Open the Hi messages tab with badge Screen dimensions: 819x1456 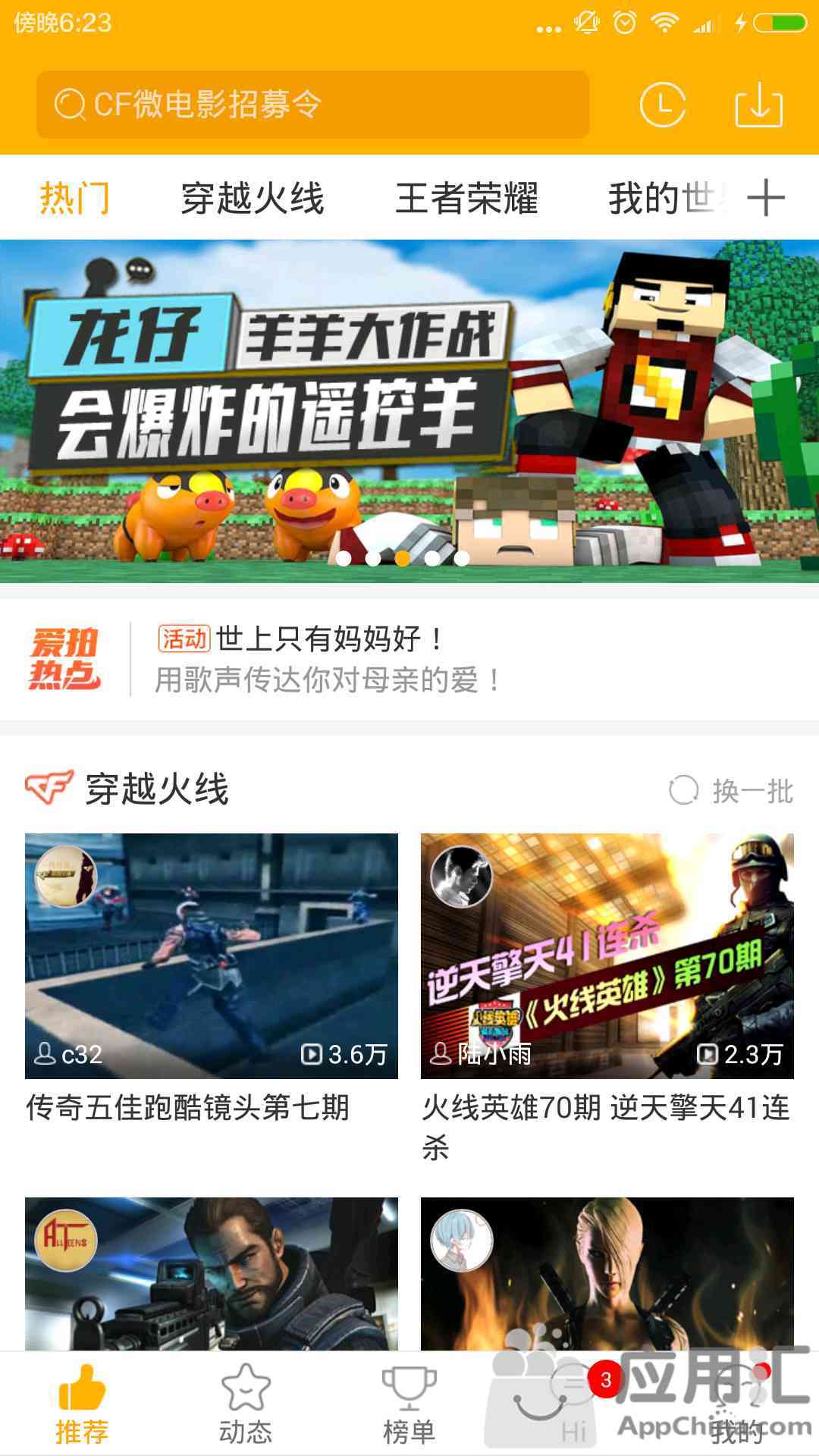(x=573, y=1404)
